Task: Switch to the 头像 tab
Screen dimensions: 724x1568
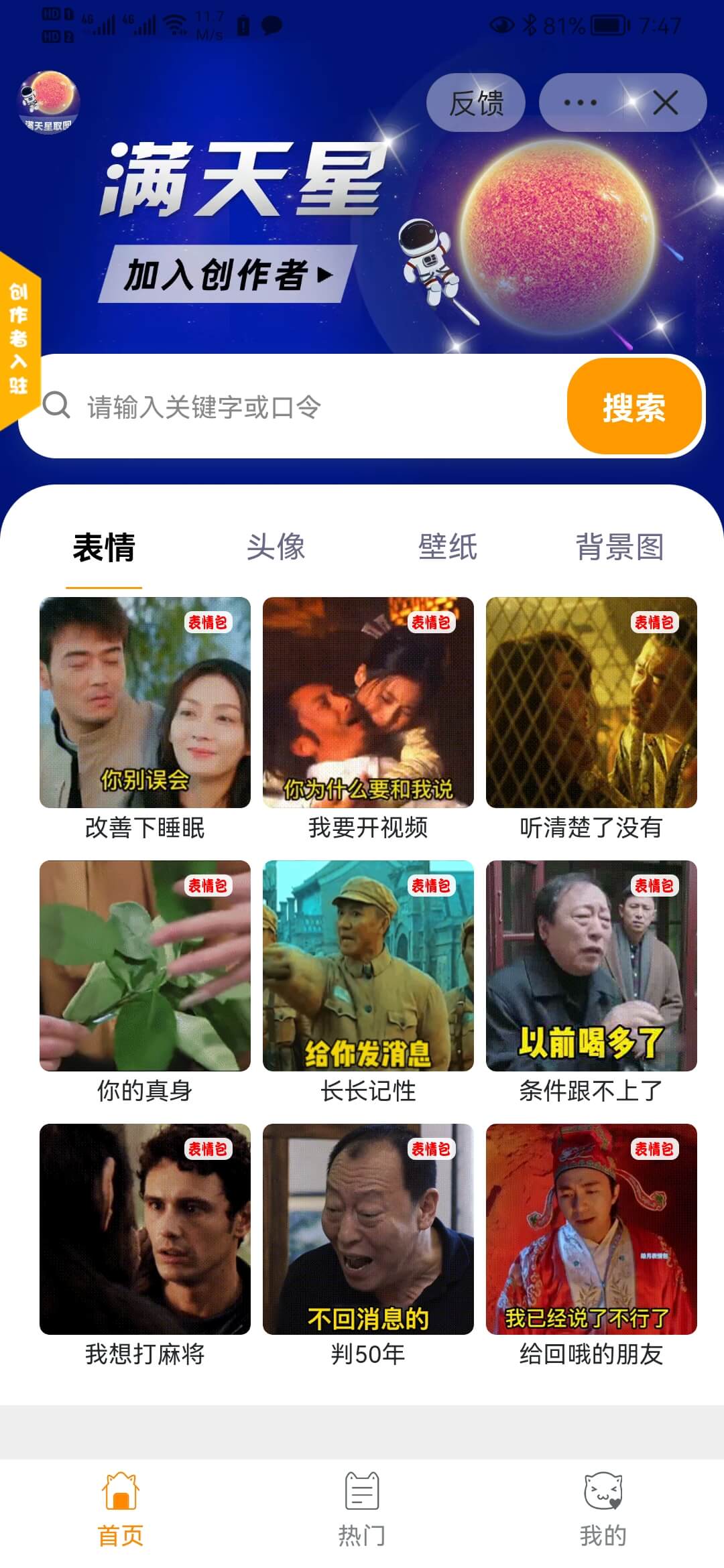Action: click(x=276, y=547)
